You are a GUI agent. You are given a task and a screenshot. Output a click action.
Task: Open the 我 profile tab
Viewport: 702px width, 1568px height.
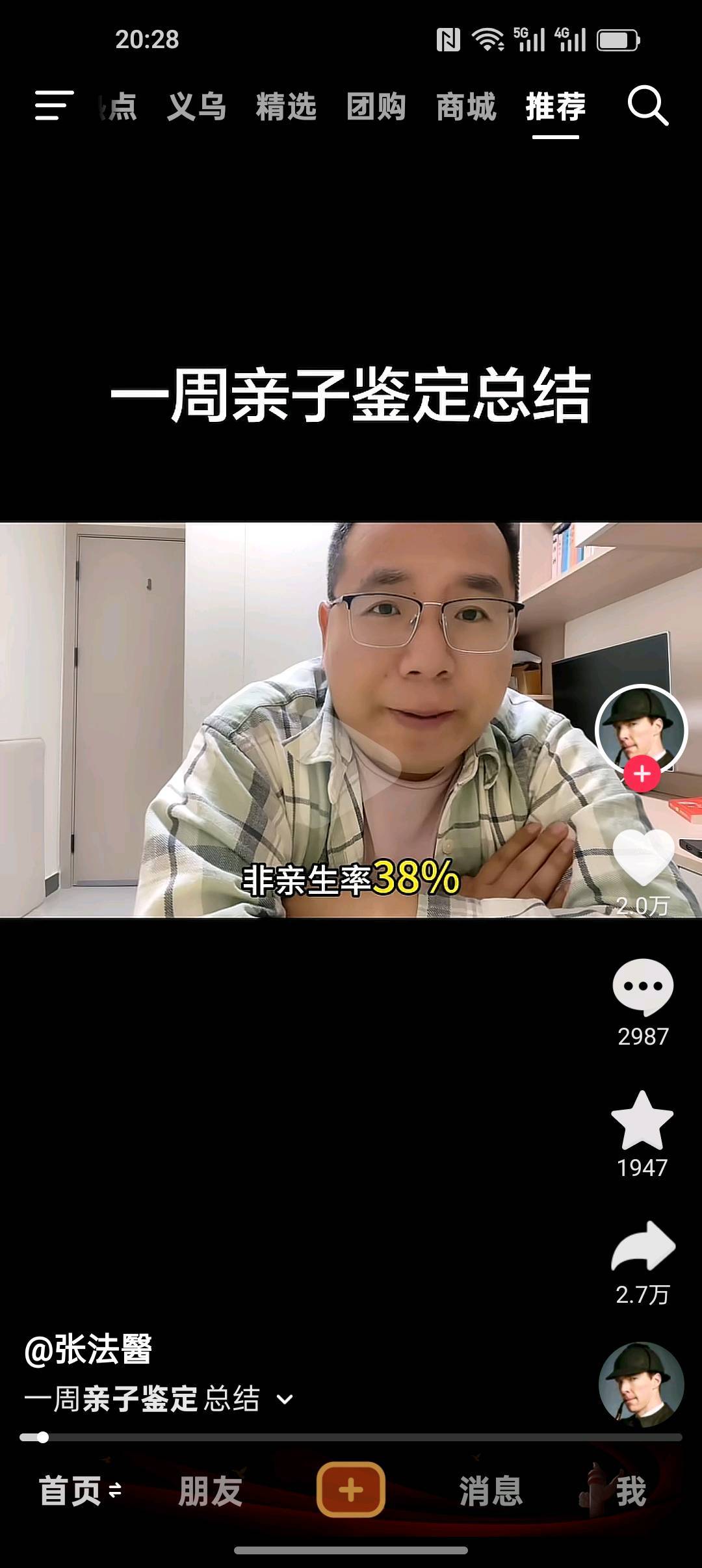tap(630, 1491)
